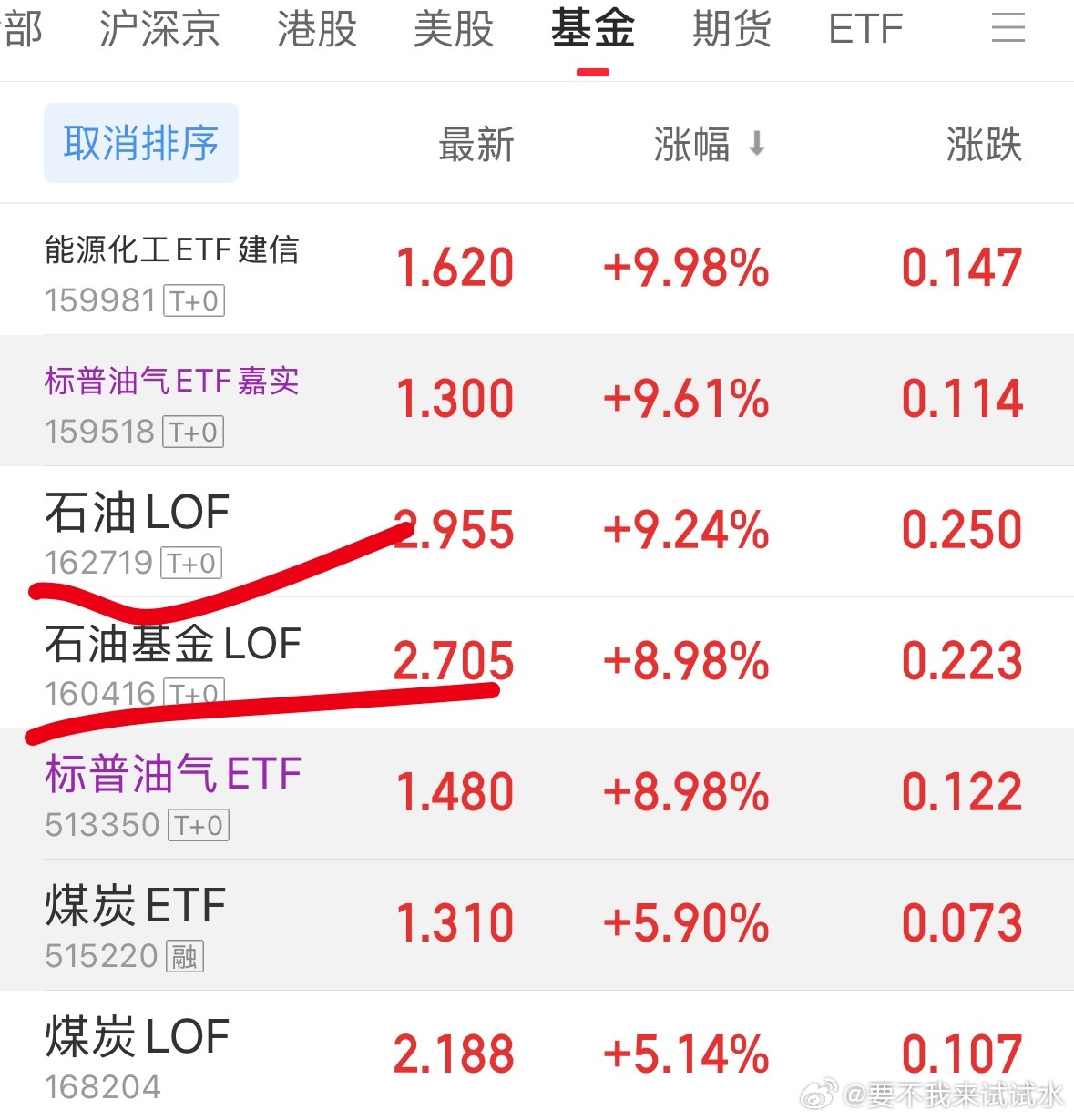
Task: Toggle sort order using 最新 column header
Action: click(x=476, y=145)
